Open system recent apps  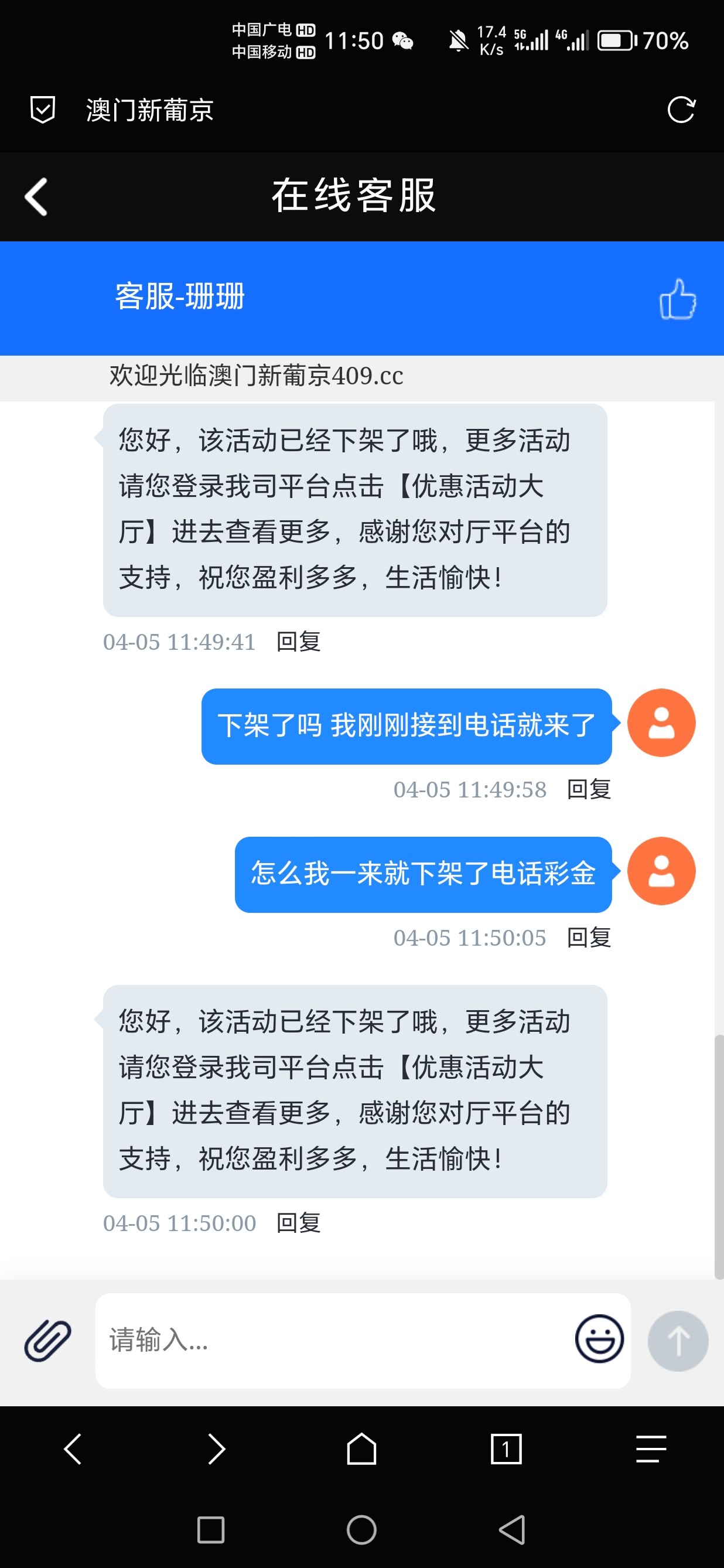[x=210, y=1530]
